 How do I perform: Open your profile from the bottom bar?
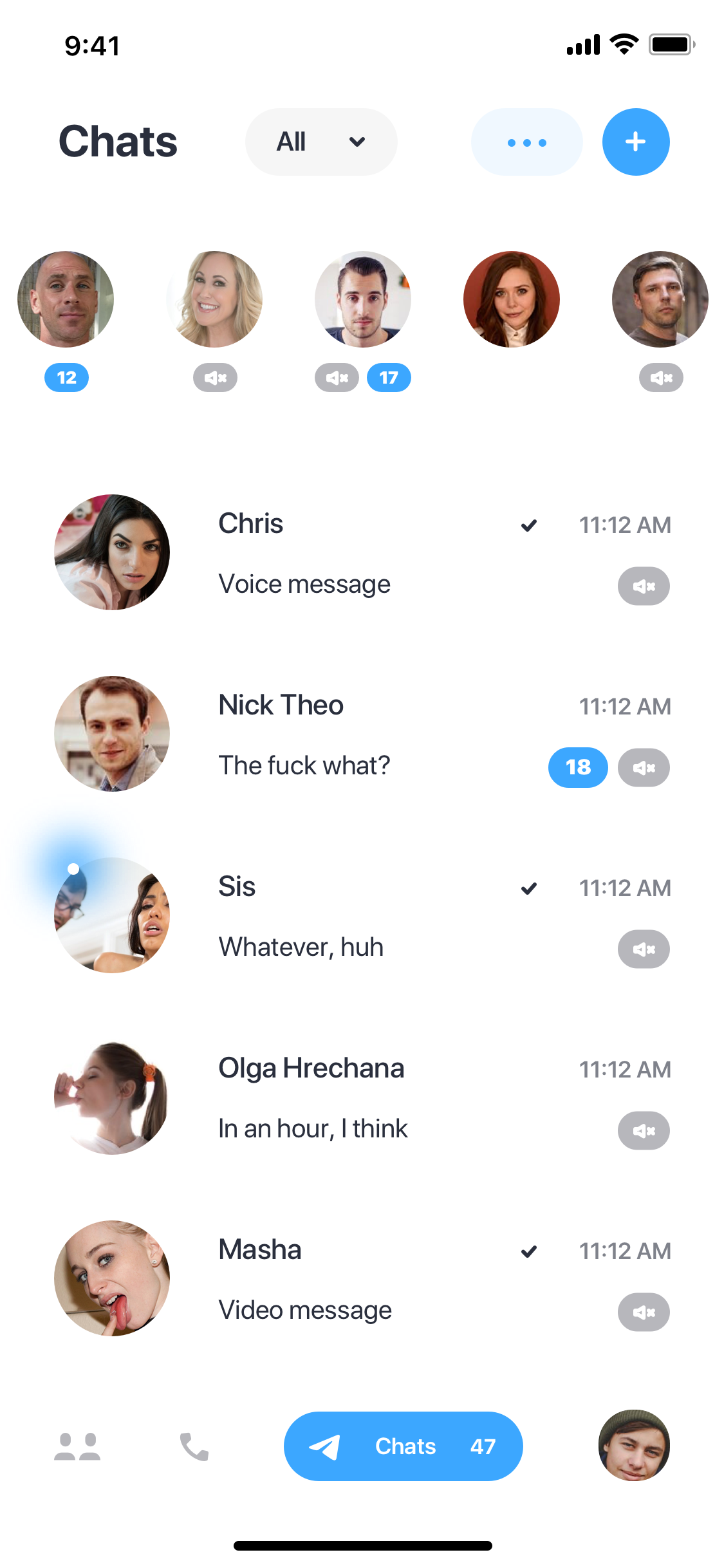click(634, 1445)
